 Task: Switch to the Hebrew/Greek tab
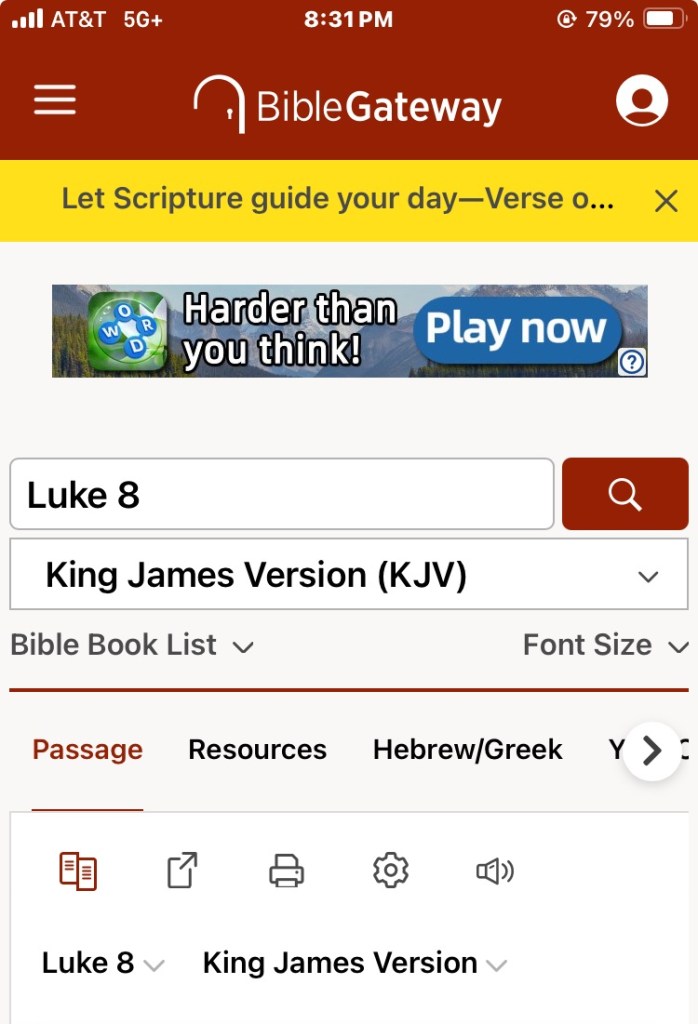[x=467, y=750]
